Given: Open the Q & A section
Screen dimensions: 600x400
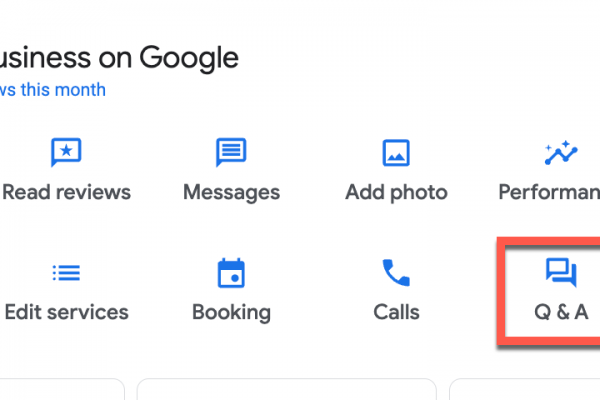Looking at the screenshot, I should [560, 290].
